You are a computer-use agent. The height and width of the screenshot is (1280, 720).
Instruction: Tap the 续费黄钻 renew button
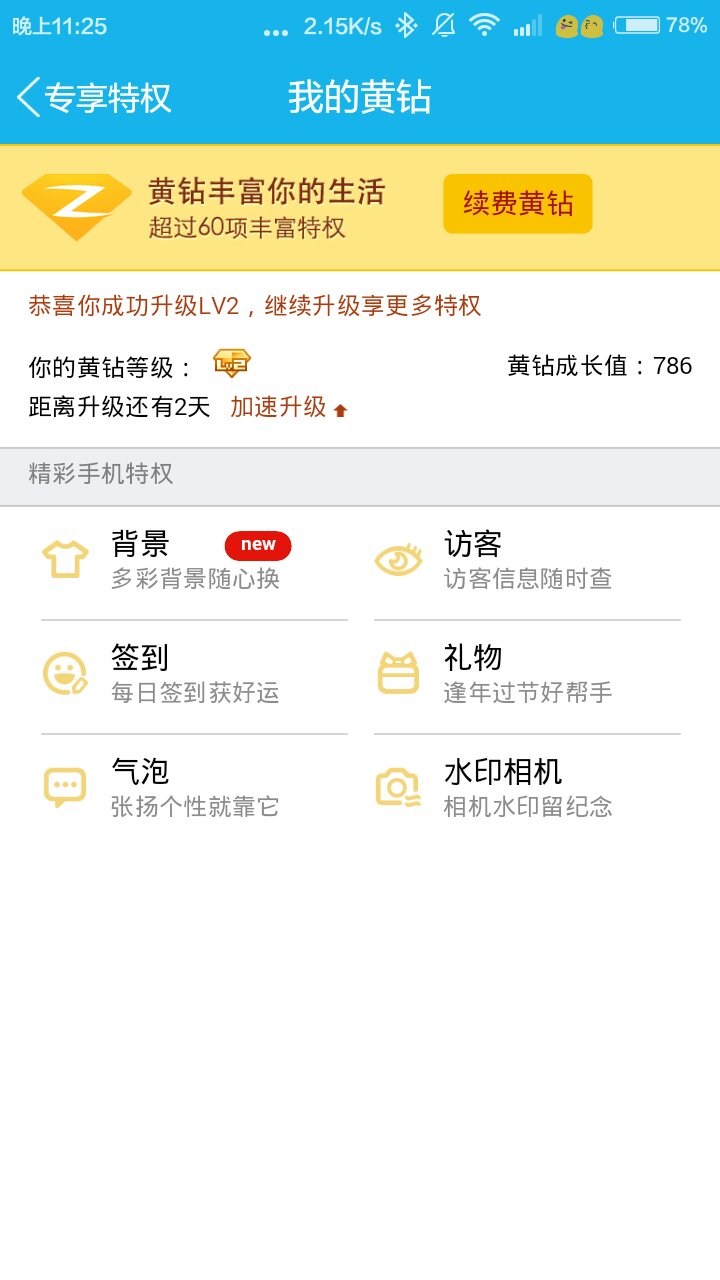(x=517, y=204)
